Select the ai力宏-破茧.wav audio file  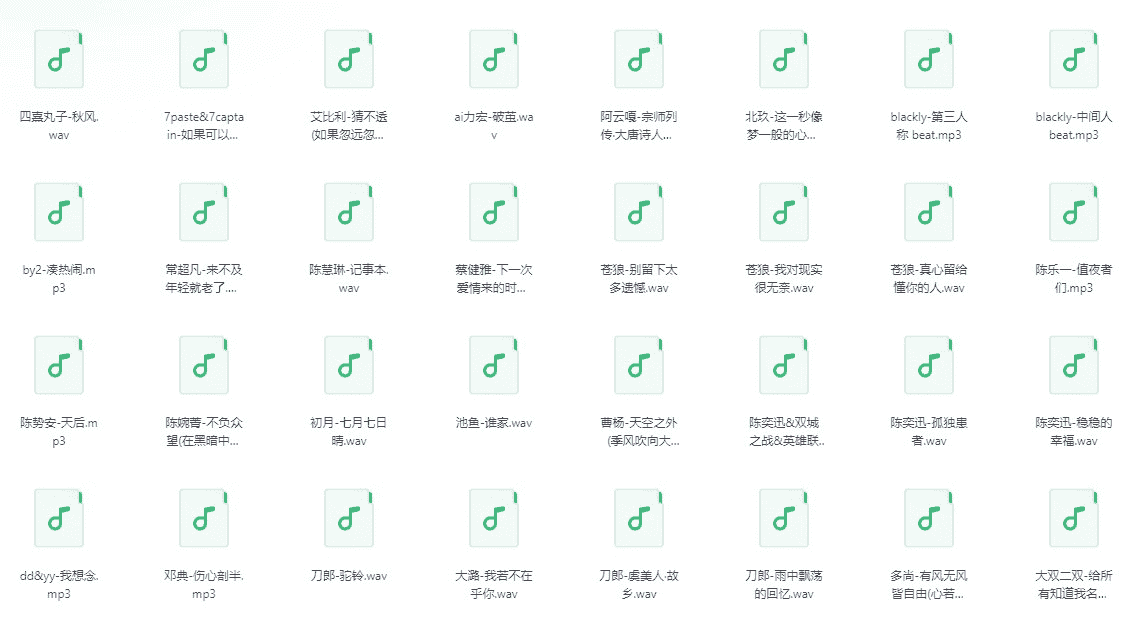(494, 60)
